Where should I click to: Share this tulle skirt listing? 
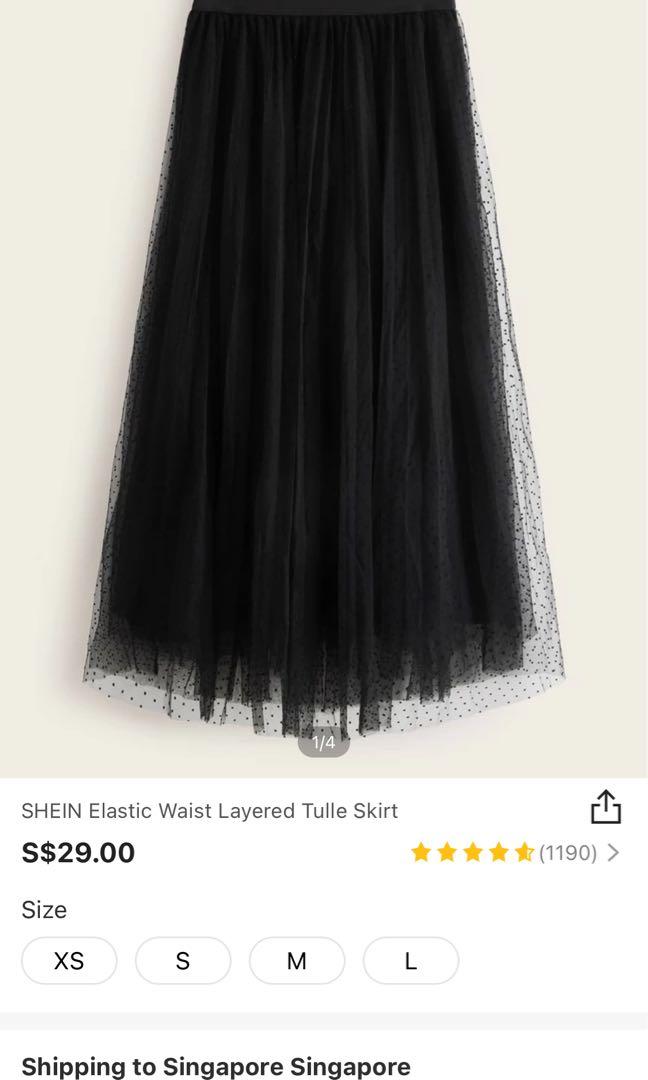pyautogui.click(x=606, y=807)
